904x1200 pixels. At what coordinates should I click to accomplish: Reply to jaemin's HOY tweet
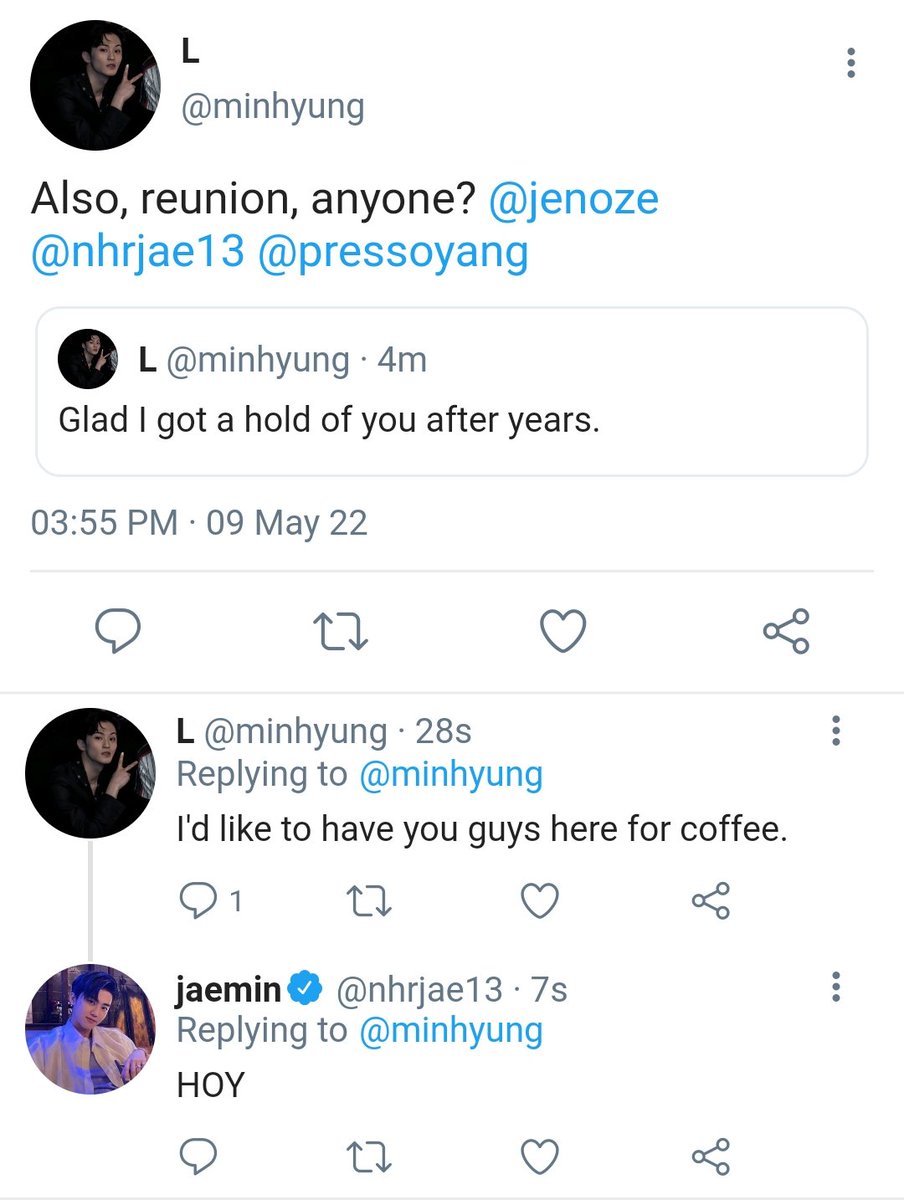[198, 1157]
